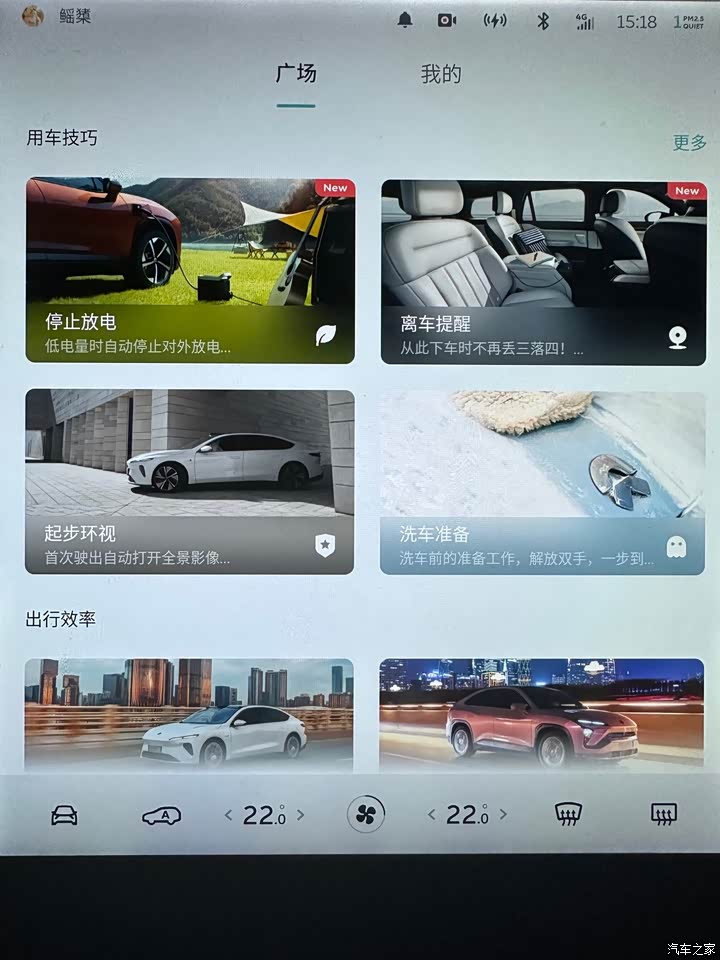
Task: Toggle the front windshield defrost
Action: click(x=569, y=815)
